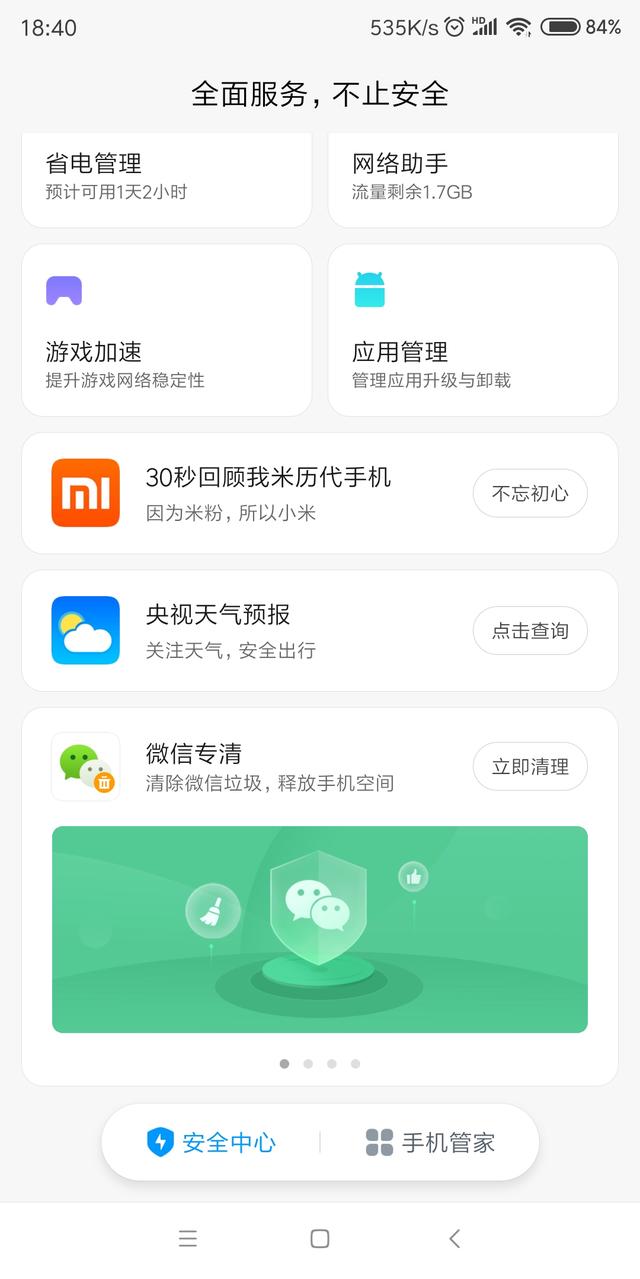Tap the 立即清理 button for WeChat cleanup
The height and width of the screenshot is (1279, 640).
530,767
